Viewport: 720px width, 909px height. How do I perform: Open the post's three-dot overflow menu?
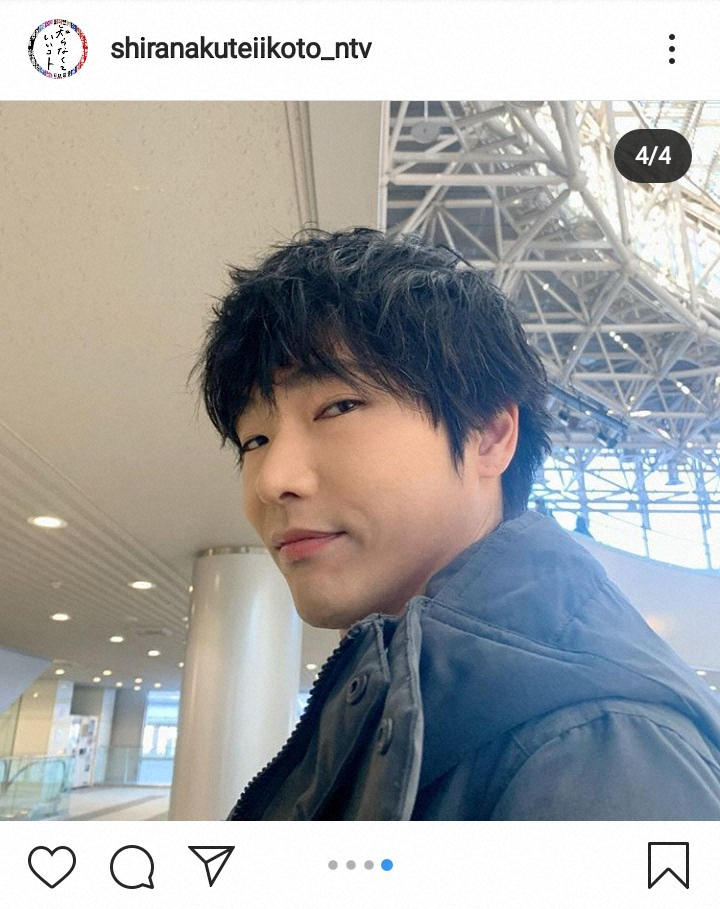tap(672, 49)
